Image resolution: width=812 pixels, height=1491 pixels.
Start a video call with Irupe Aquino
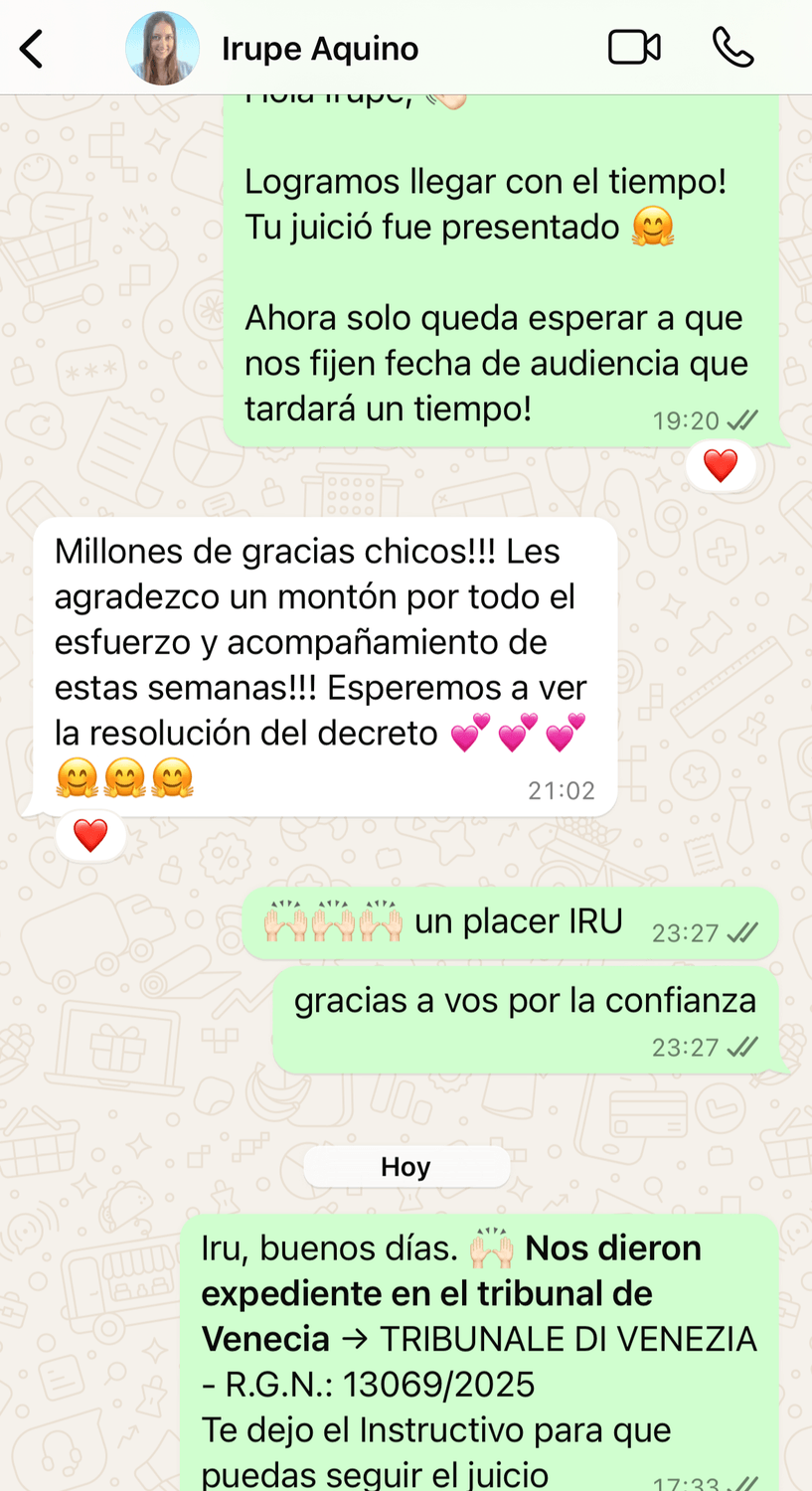(634, 48)
